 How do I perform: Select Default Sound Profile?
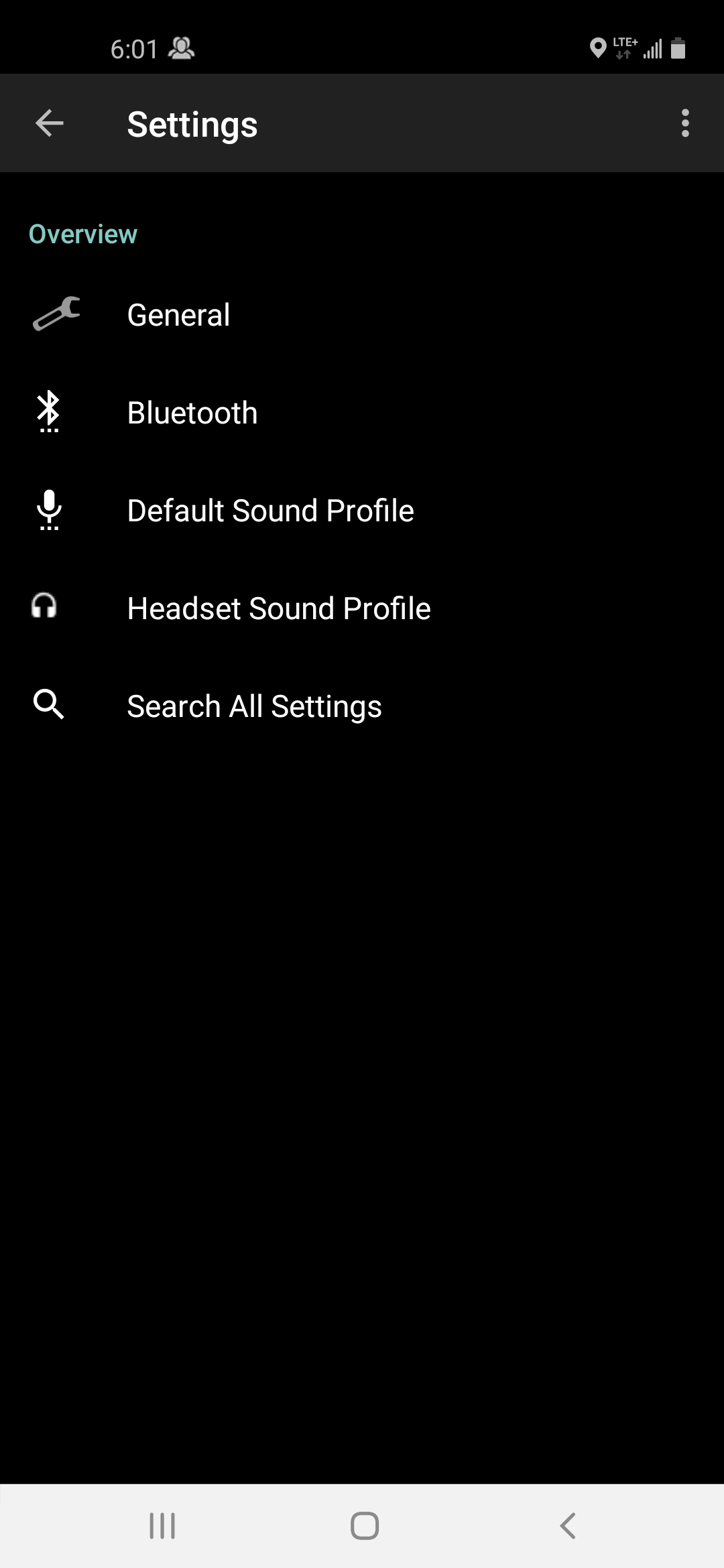270,511
